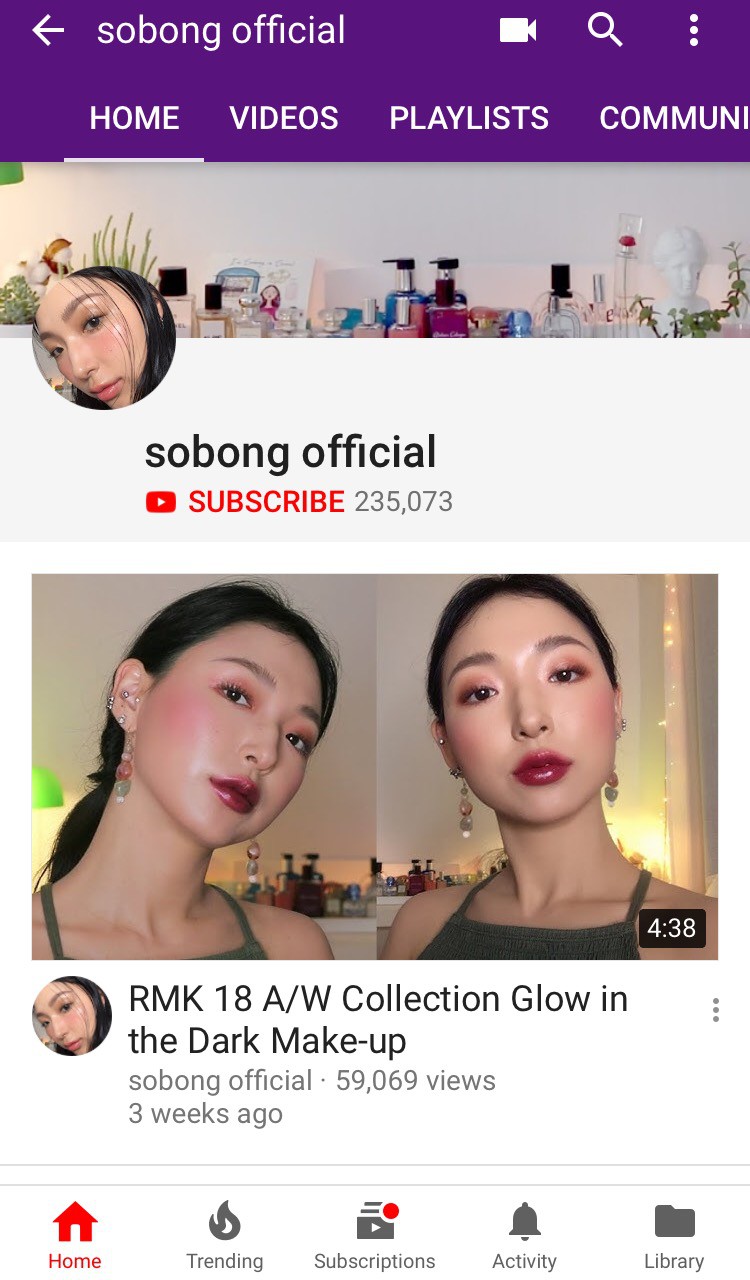Image resolution: width=750 pixels, height=1280 pixels.
Task: Open the top overflow menu
Action: click(x=693, y=31)
